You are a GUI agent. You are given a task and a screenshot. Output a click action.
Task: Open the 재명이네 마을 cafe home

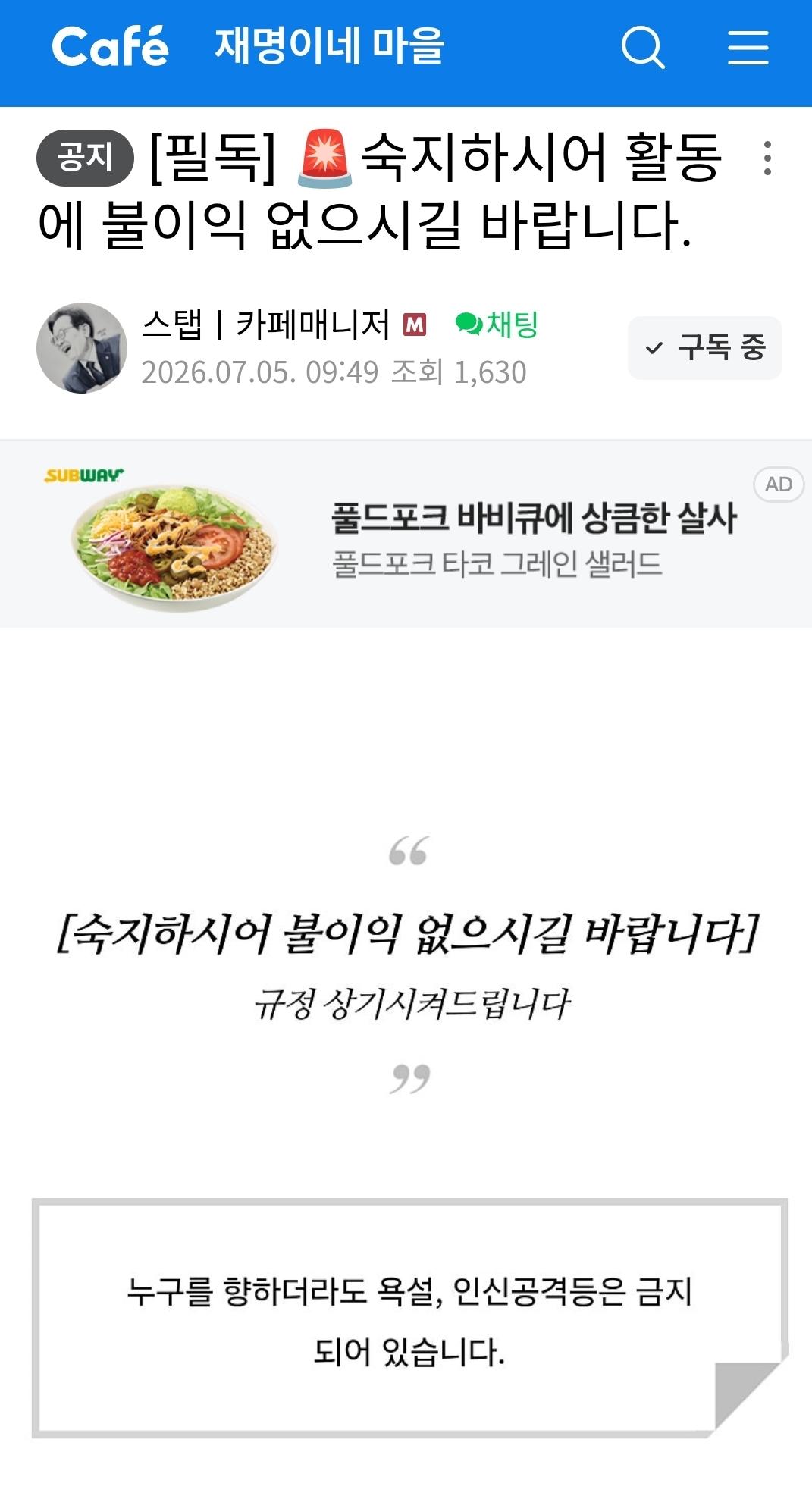point(329,45)
